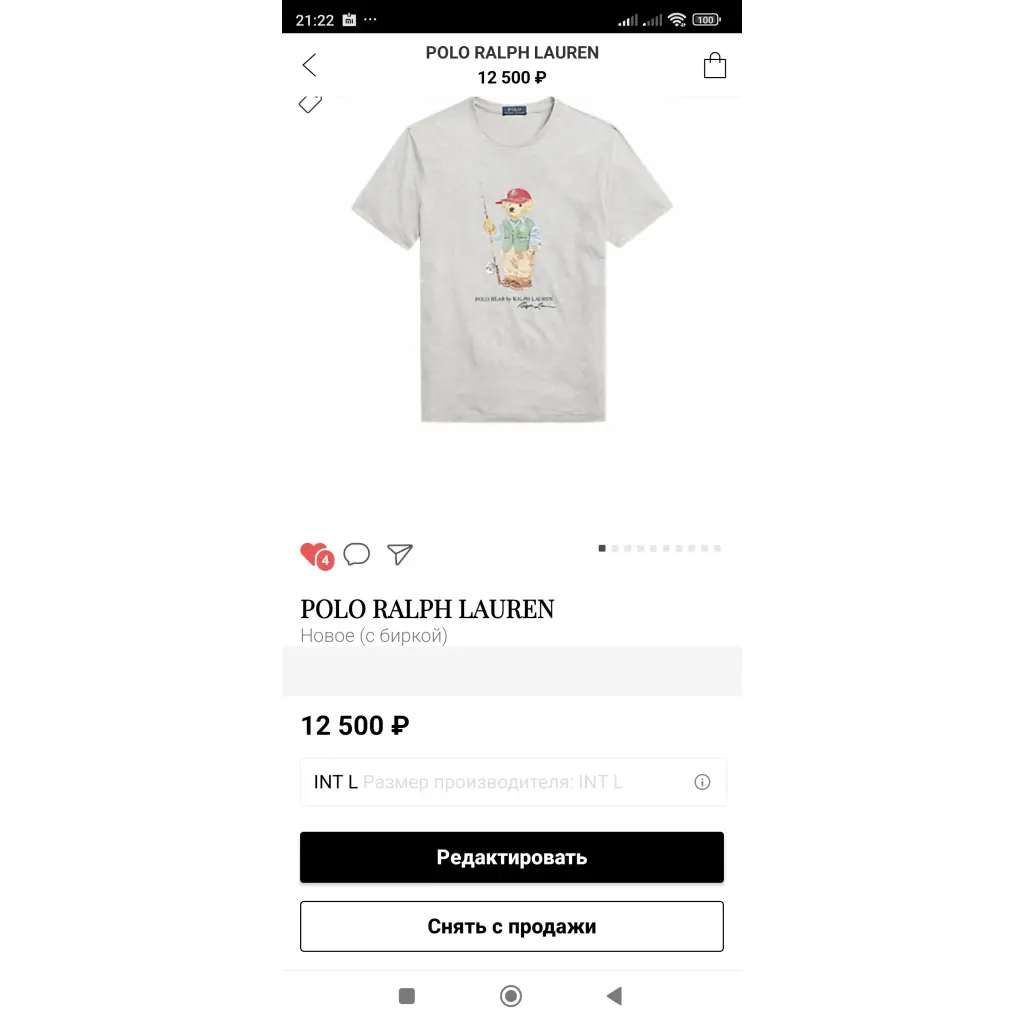Open the comments bubble
The height and width of the screenshot is (1024, 1024).
pos(357,554)
